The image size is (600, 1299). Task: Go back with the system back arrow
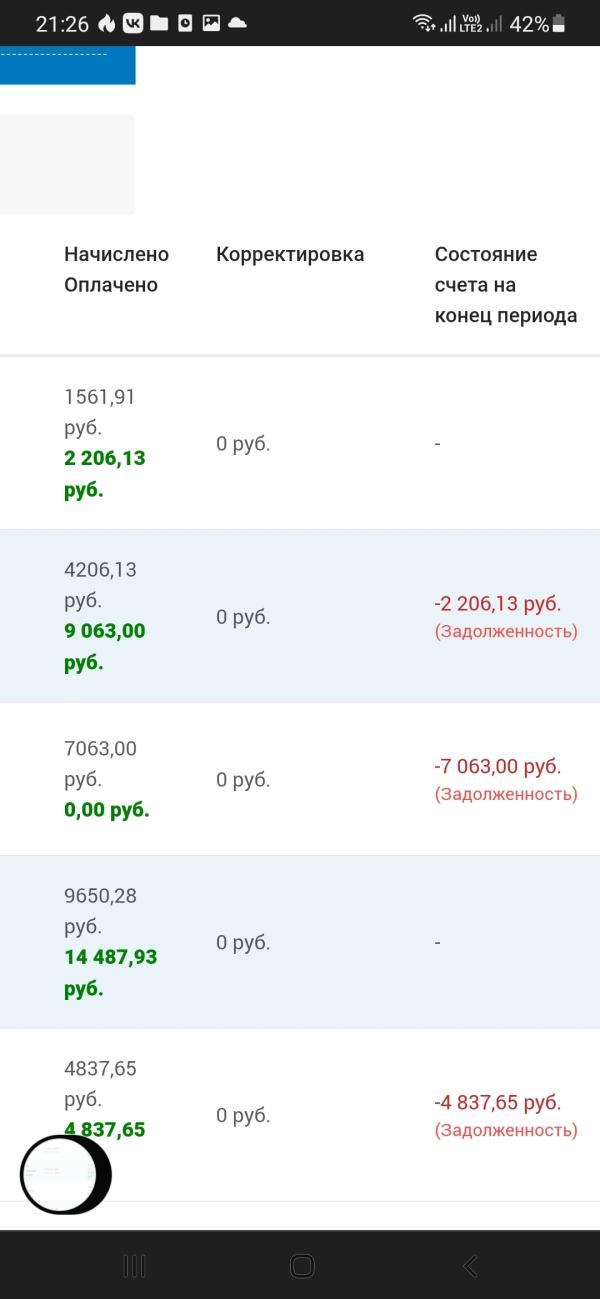470,1266
